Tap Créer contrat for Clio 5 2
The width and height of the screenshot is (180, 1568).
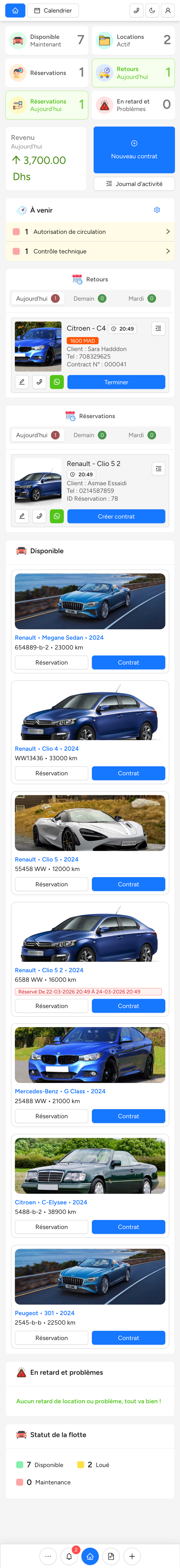tap(116, 516)
